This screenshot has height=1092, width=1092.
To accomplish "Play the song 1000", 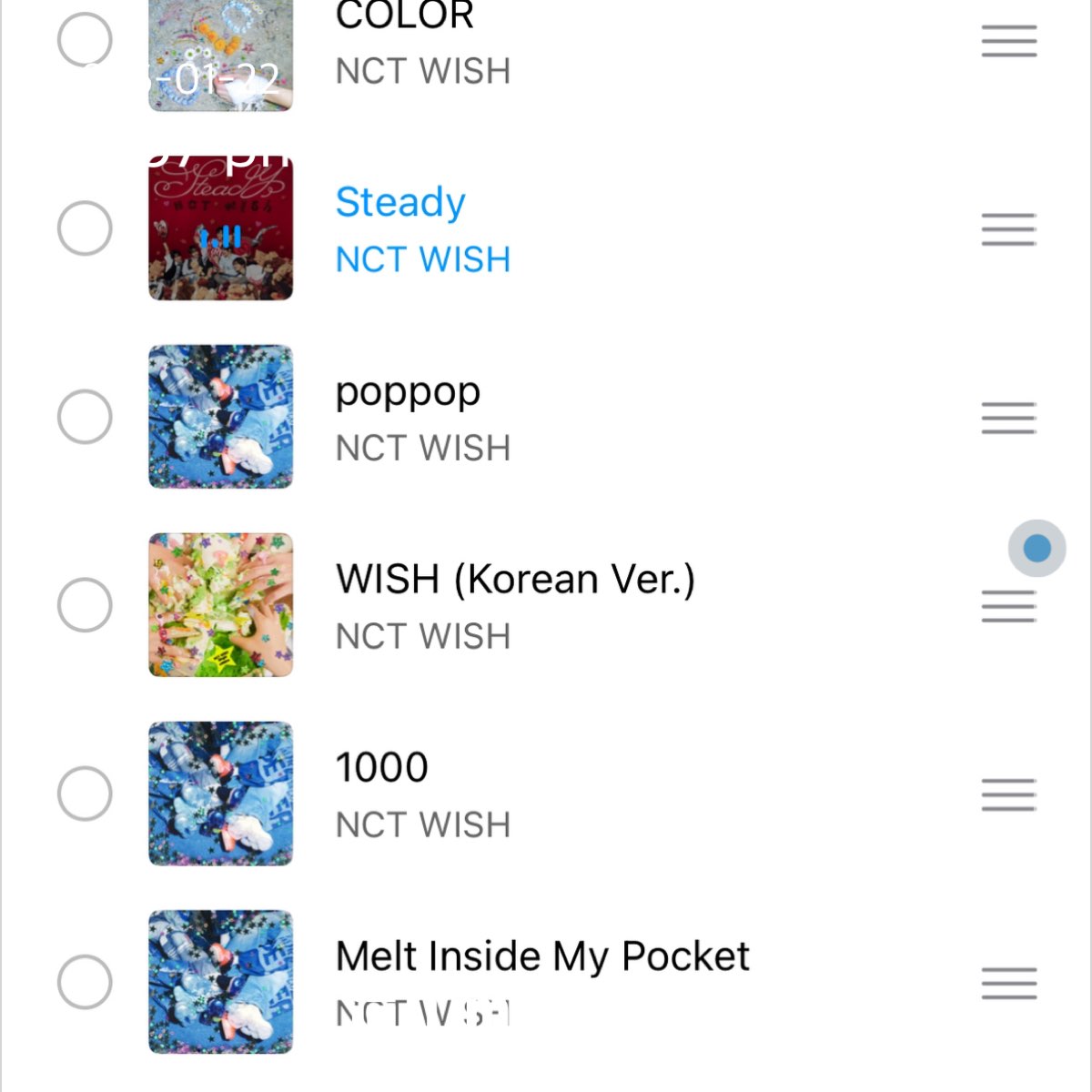I will (382, 768).
